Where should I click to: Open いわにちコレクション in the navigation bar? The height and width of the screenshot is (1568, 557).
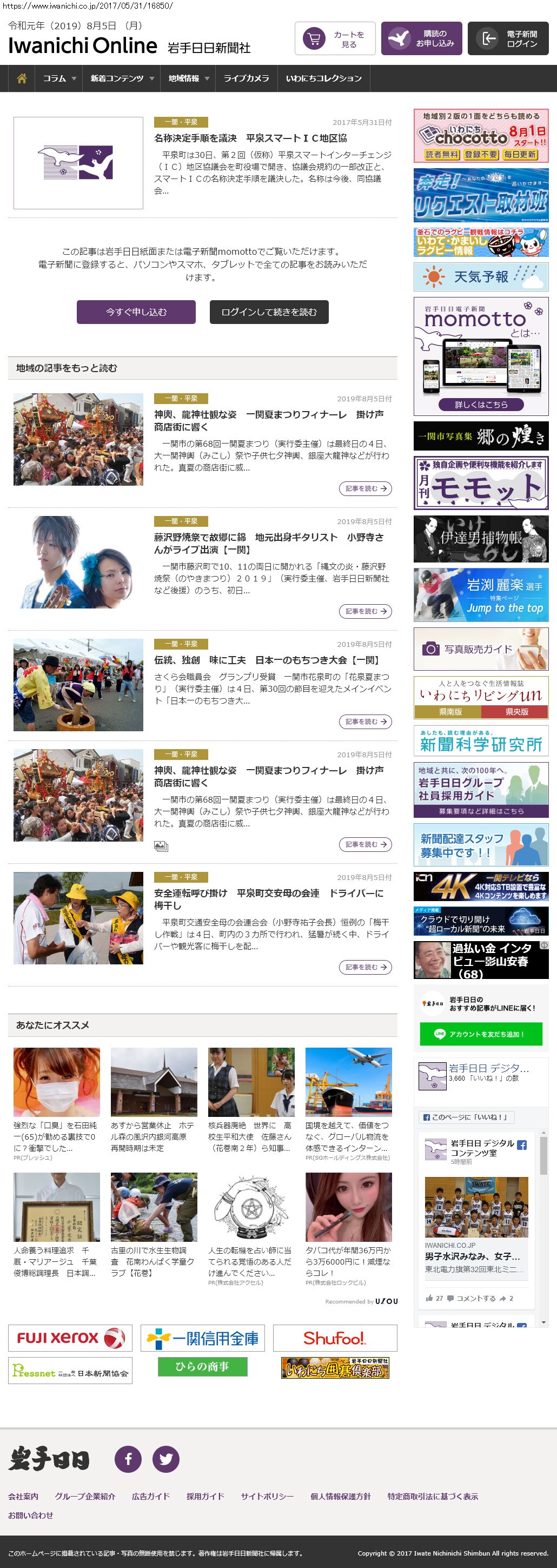tap(323, 78)
